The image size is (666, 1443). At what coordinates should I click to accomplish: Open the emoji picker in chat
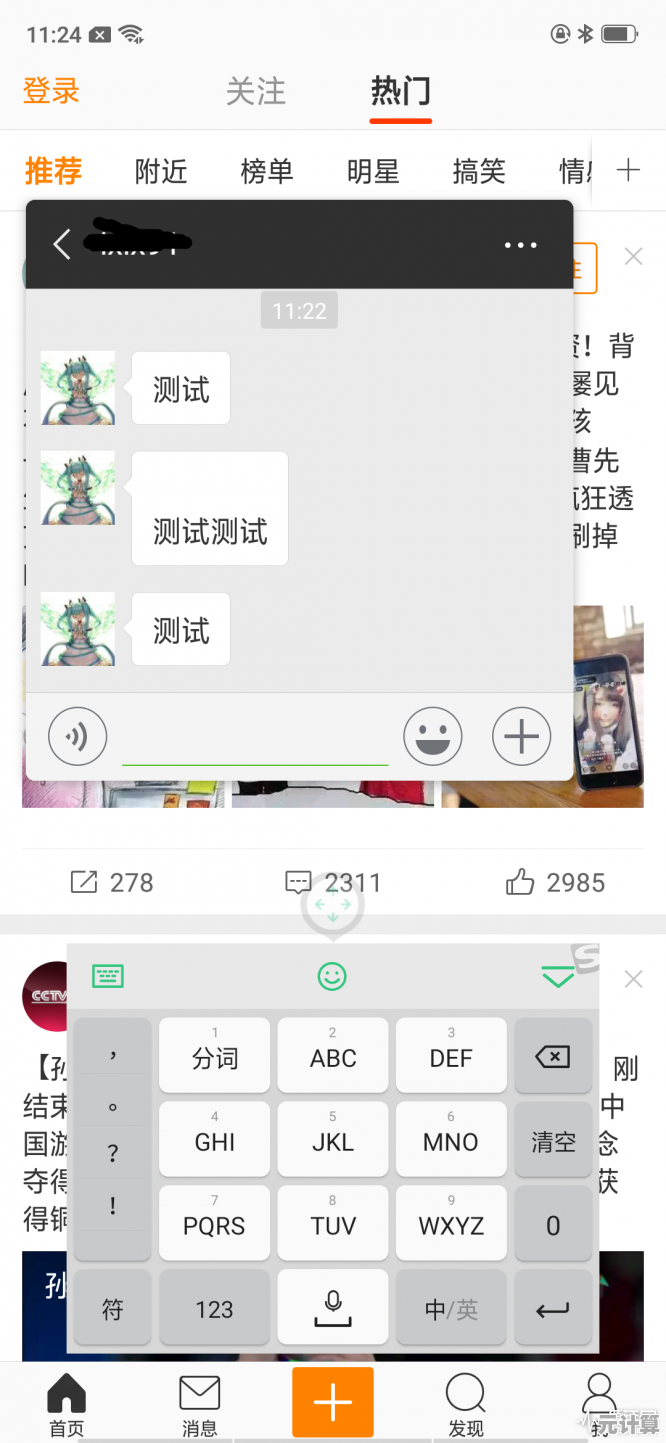pyautogui.click(x=432, y=737)
